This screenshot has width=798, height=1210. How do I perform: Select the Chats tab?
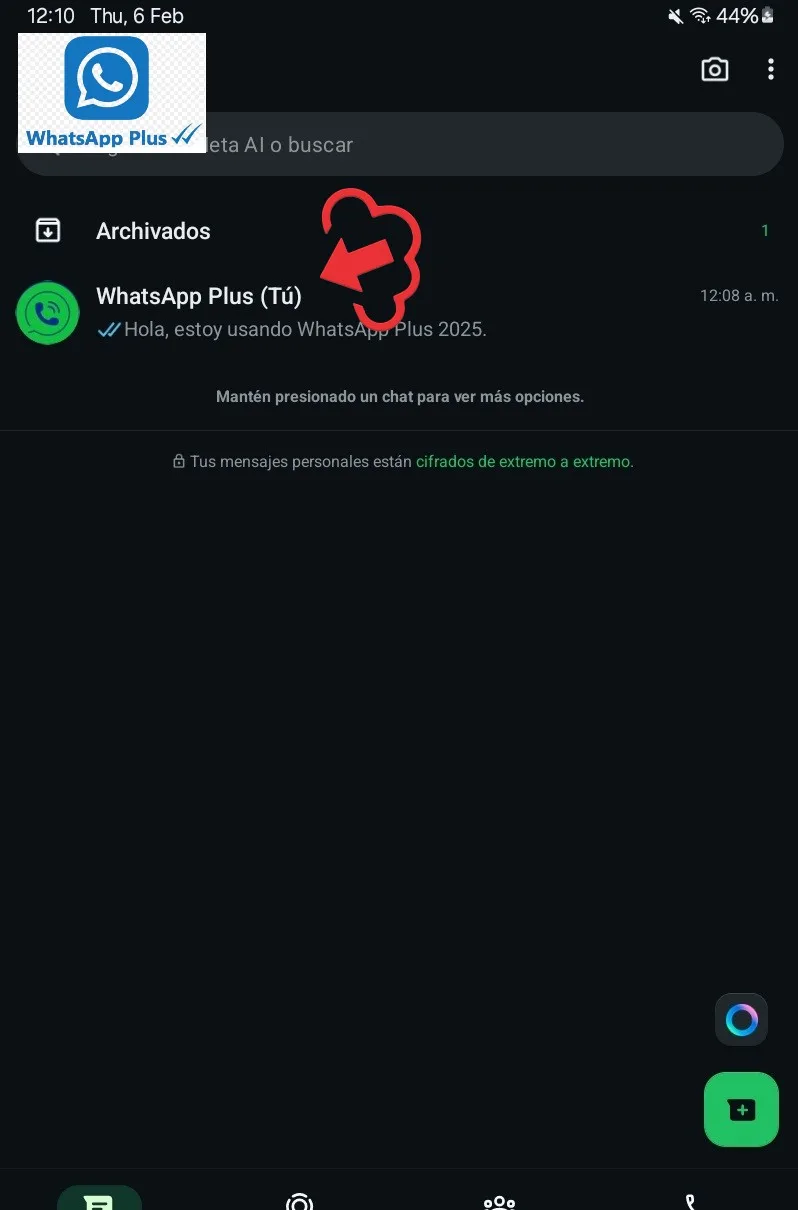coord(99,1200)
